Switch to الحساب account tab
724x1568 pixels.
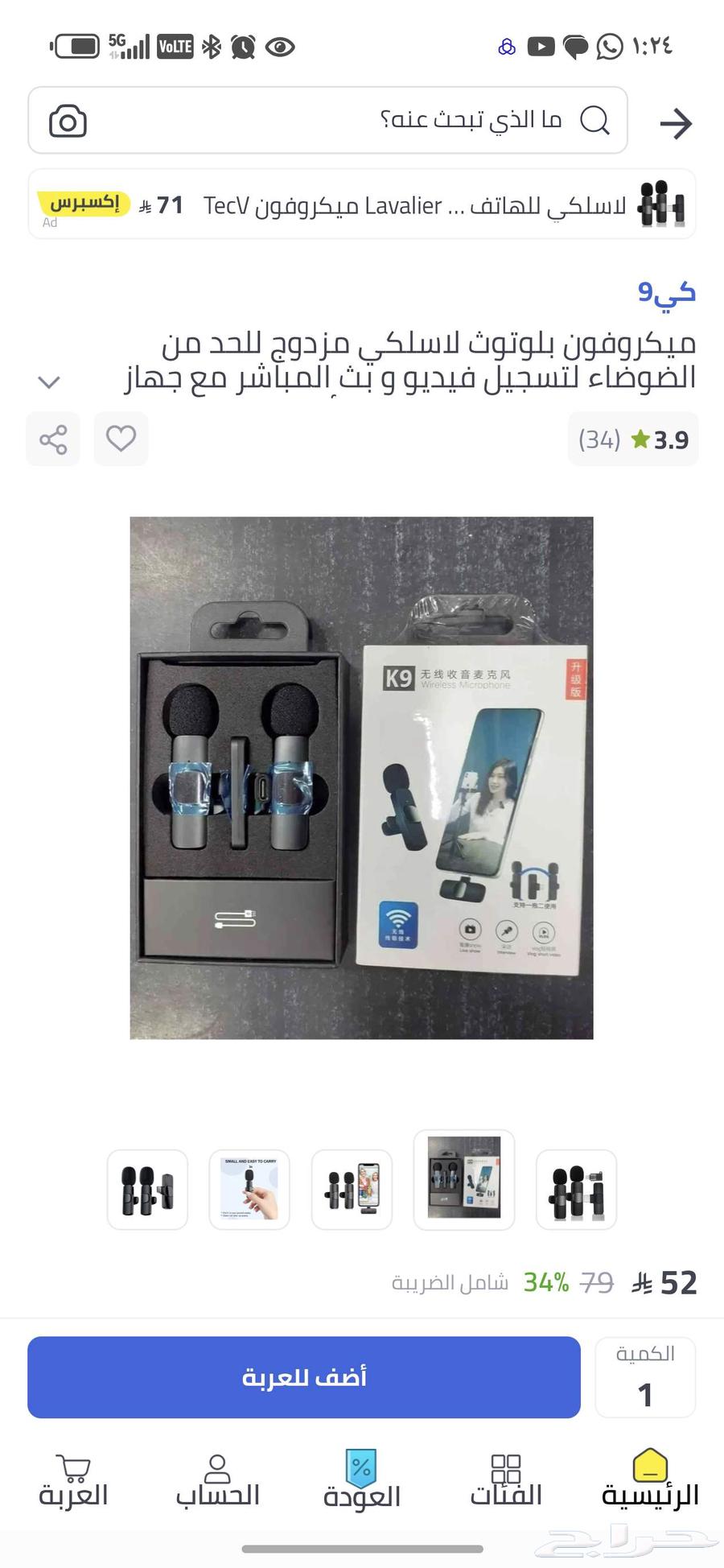pos(217,1479)
